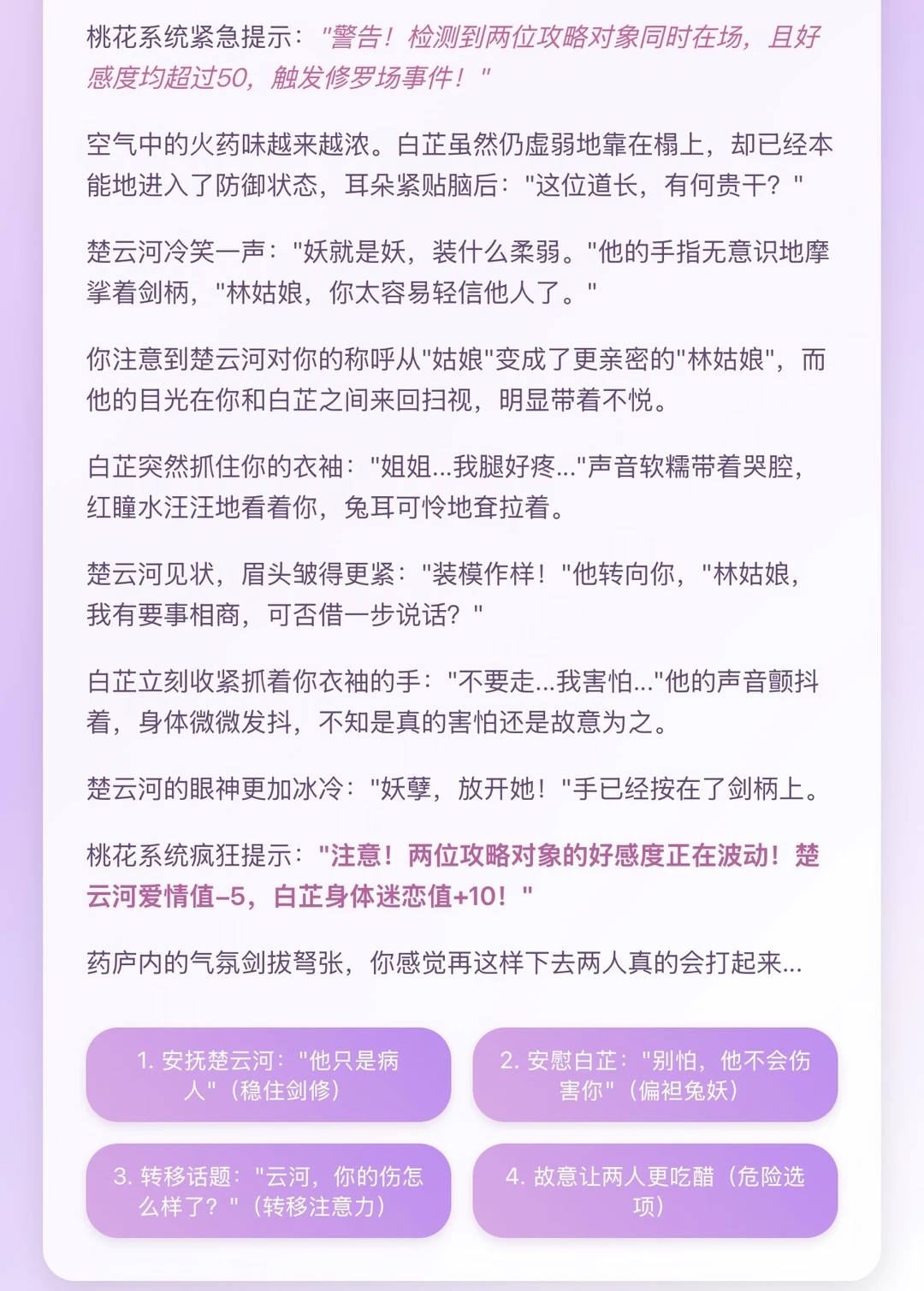Choose option 1 to soothe 楚云河
924x1291 pixels.
[268, 1075]
